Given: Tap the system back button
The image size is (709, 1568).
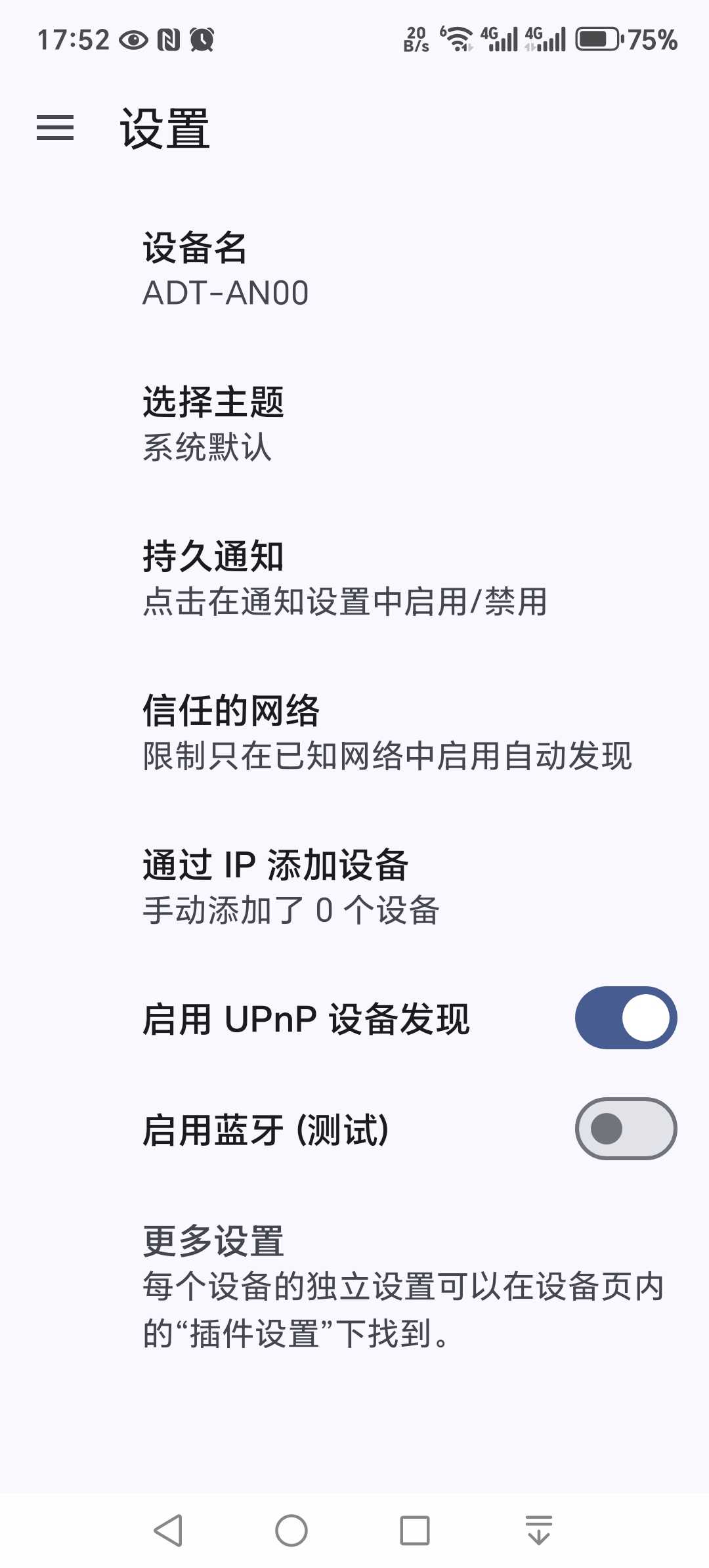Looking at the screenshot, I should [168, 1531].
